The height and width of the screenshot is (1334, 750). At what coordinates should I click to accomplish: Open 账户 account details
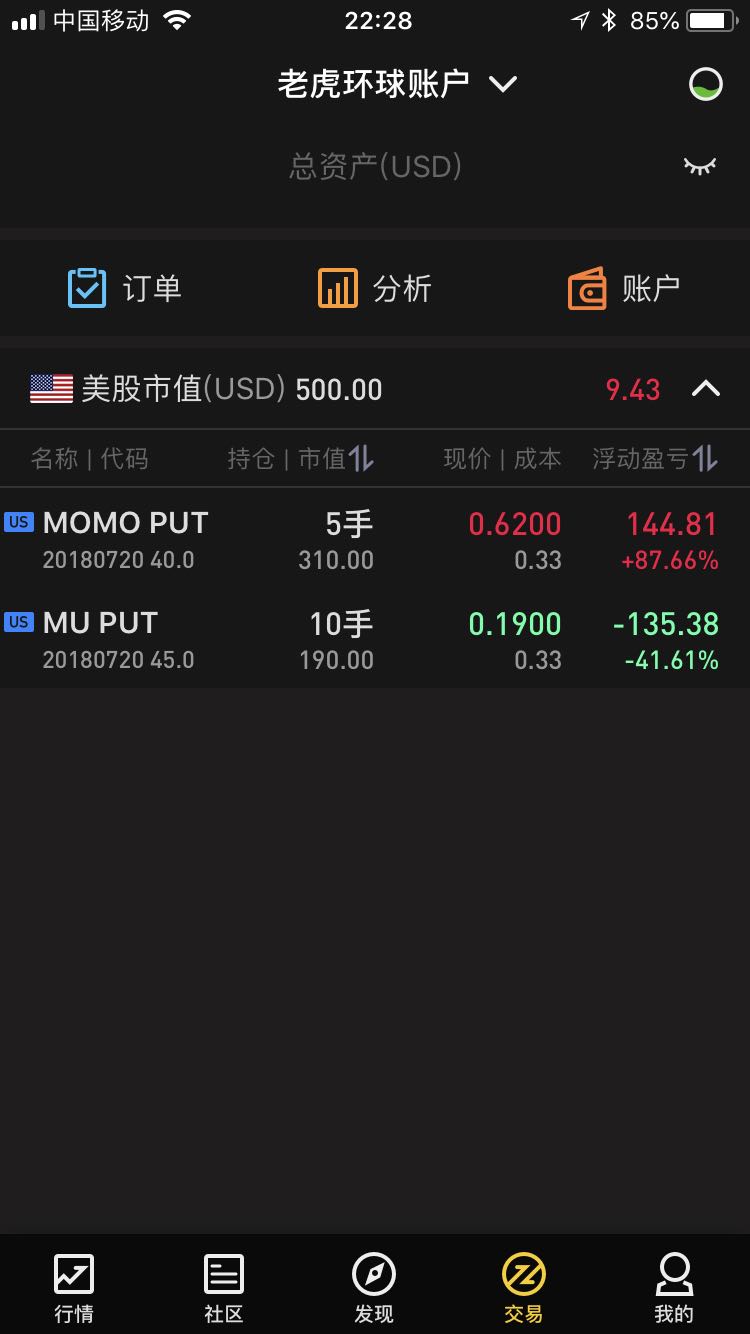point(624,288)
